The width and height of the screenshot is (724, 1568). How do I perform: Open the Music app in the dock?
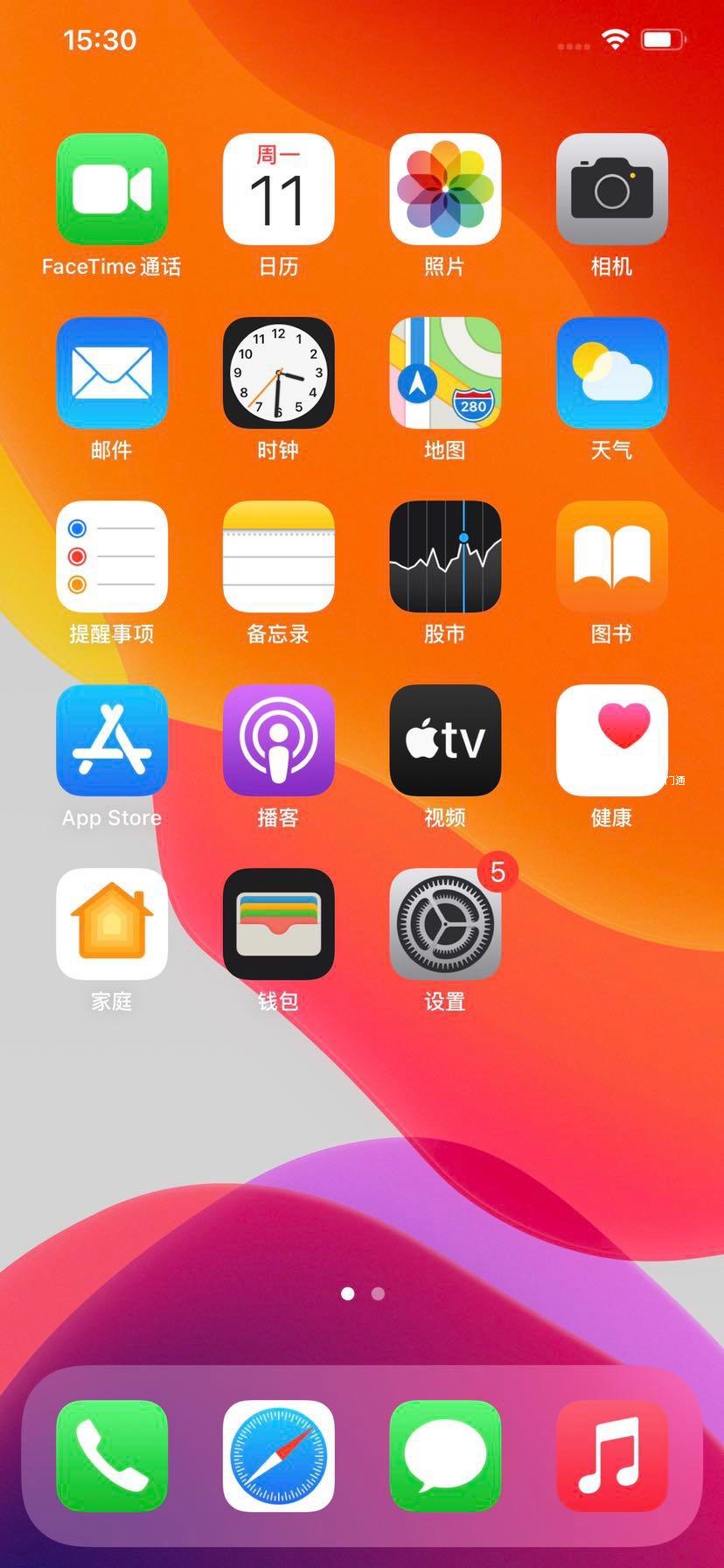click(x=611, y=1456)
